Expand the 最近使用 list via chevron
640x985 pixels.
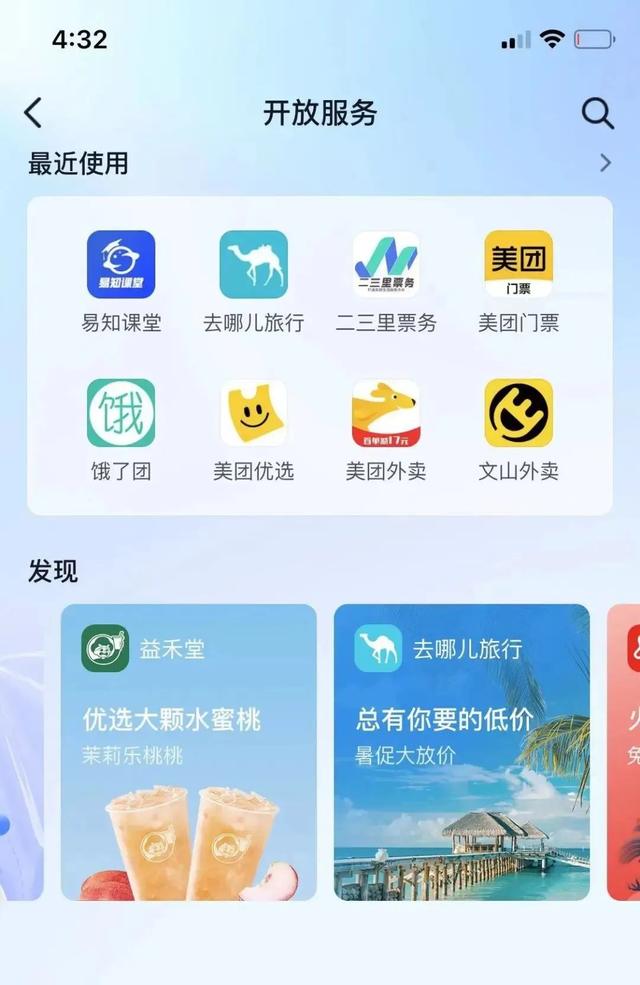click(x=605, y=163)
